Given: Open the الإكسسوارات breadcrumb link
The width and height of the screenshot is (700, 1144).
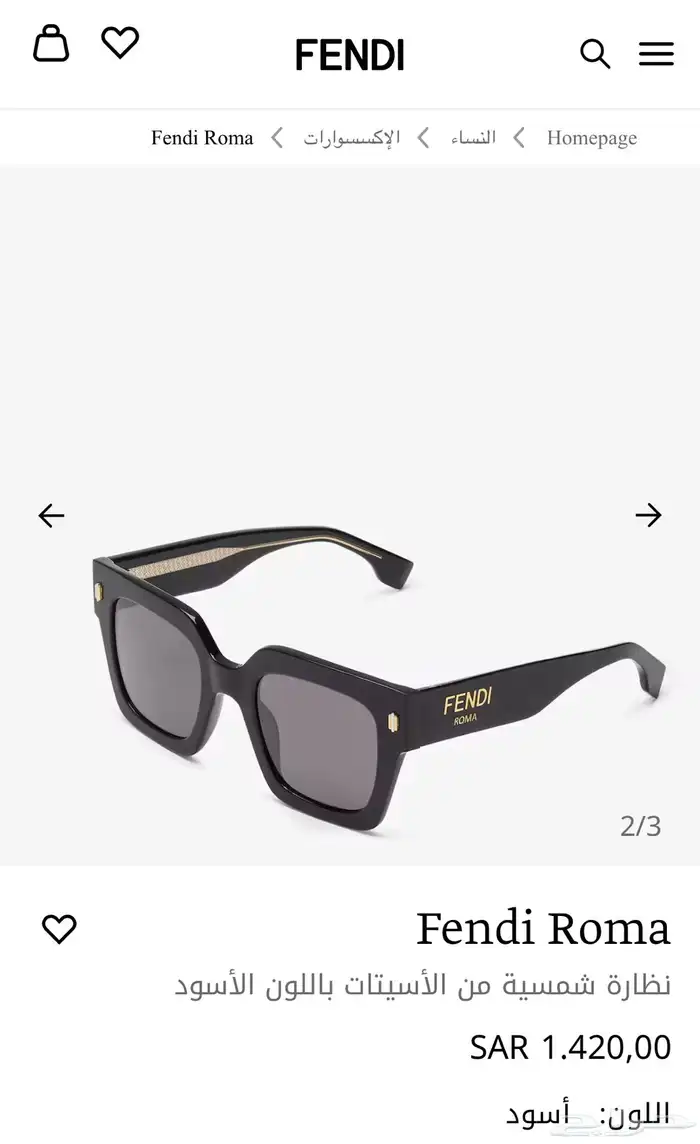Looking at the screenshot, I should [352, 138].
